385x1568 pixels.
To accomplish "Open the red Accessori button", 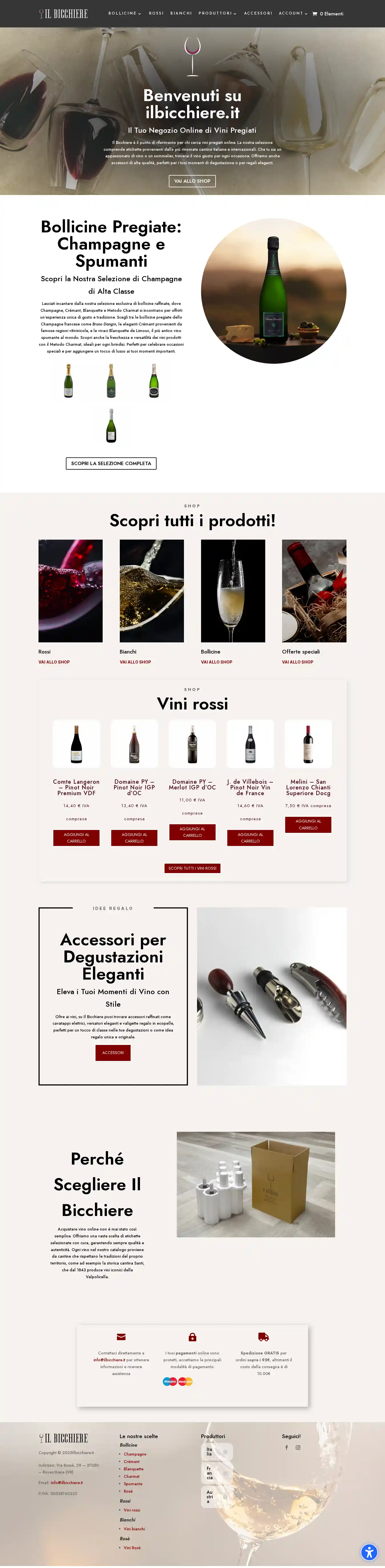I will 113,1052.
